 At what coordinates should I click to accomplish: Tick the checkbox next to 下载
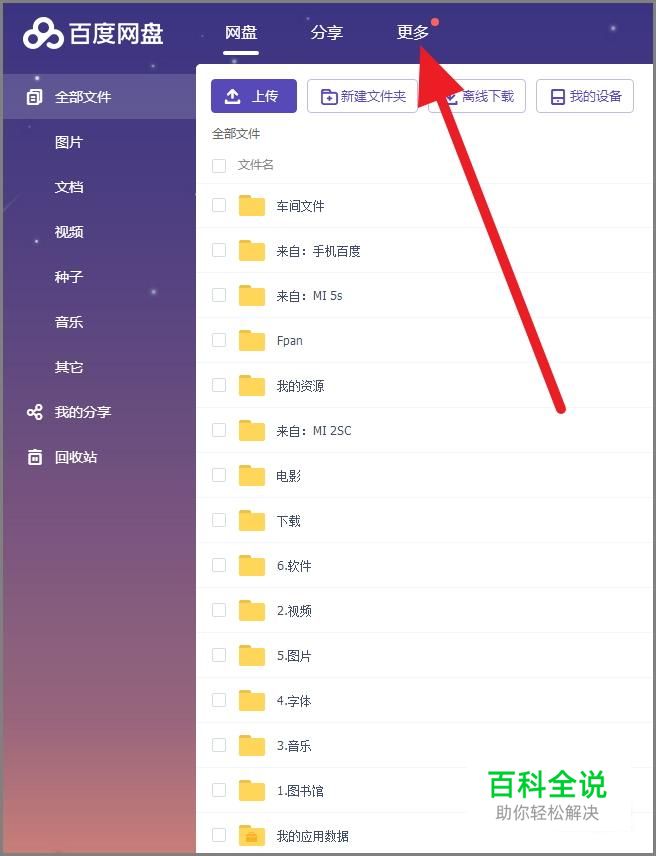pyautogui.click(x=219, y=520)
